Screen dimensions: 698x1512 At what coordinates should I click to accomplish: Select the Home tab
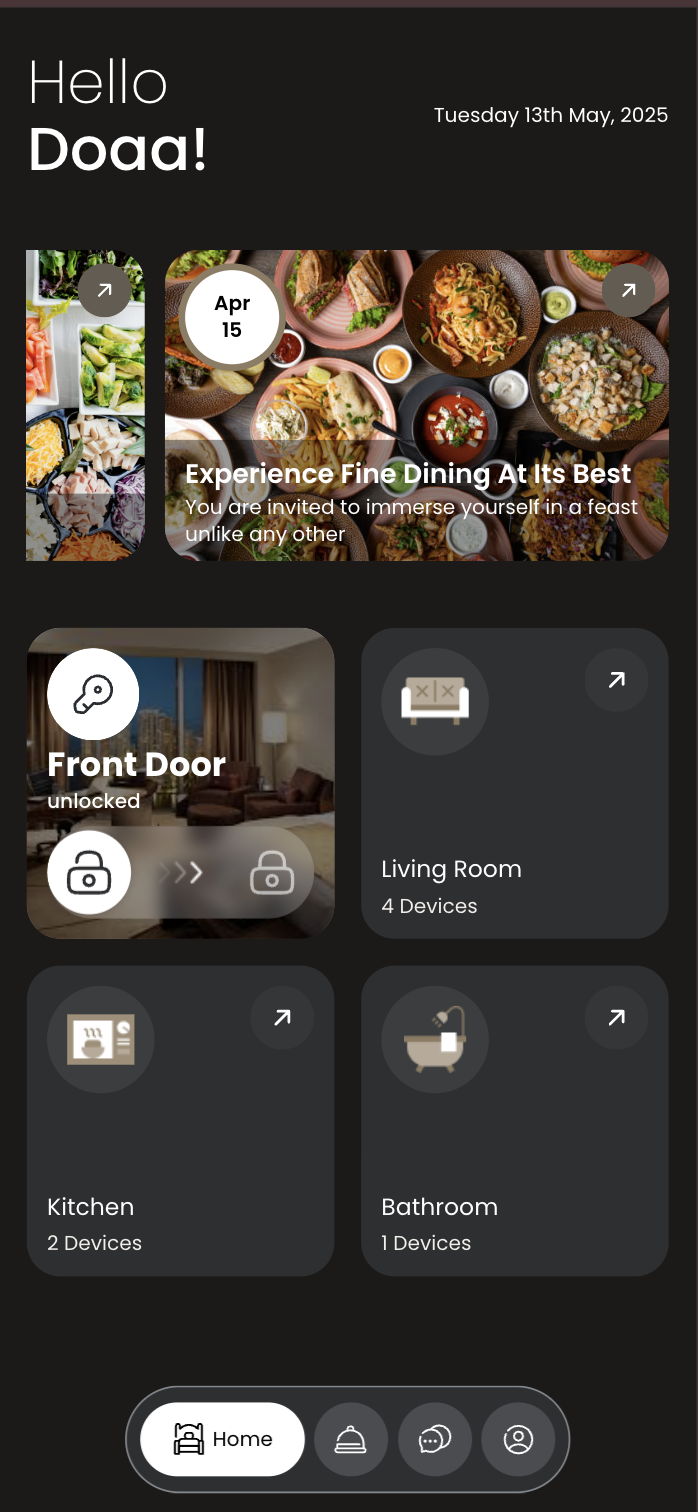(223, 1439)
